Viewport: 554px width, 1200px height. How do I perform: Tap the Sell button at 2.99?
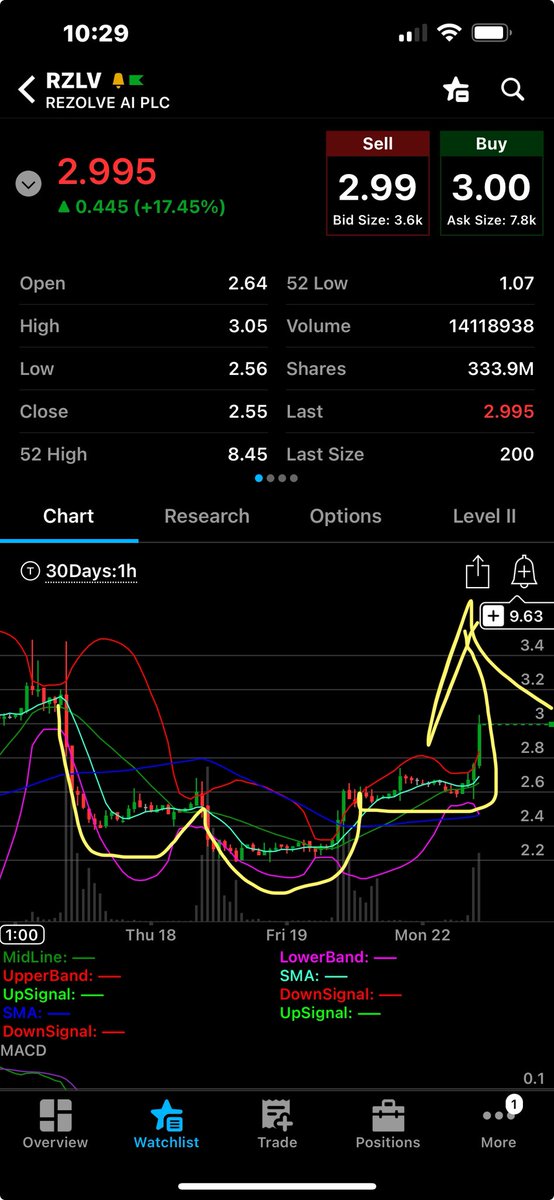pos(377,184)
